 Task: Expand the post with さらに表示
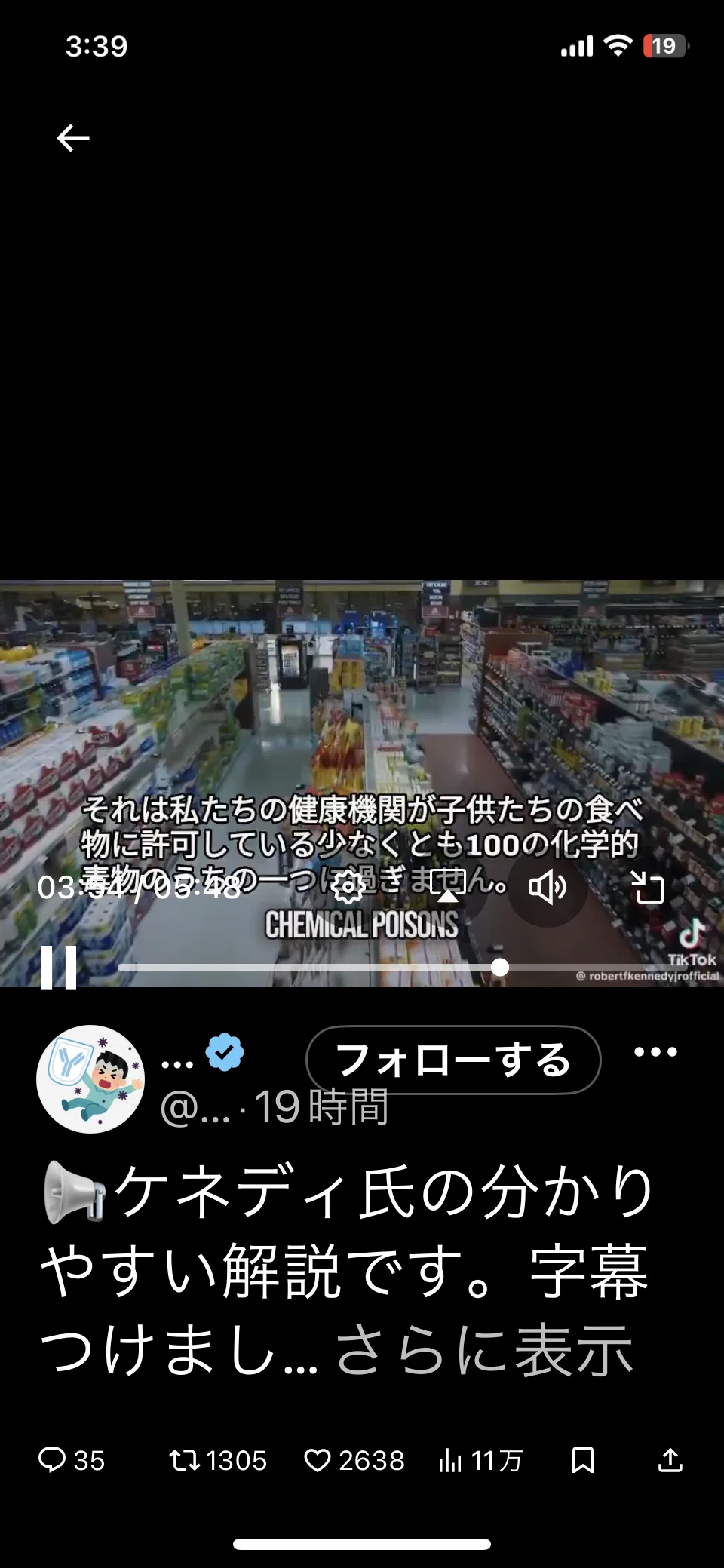point(483,1352)
